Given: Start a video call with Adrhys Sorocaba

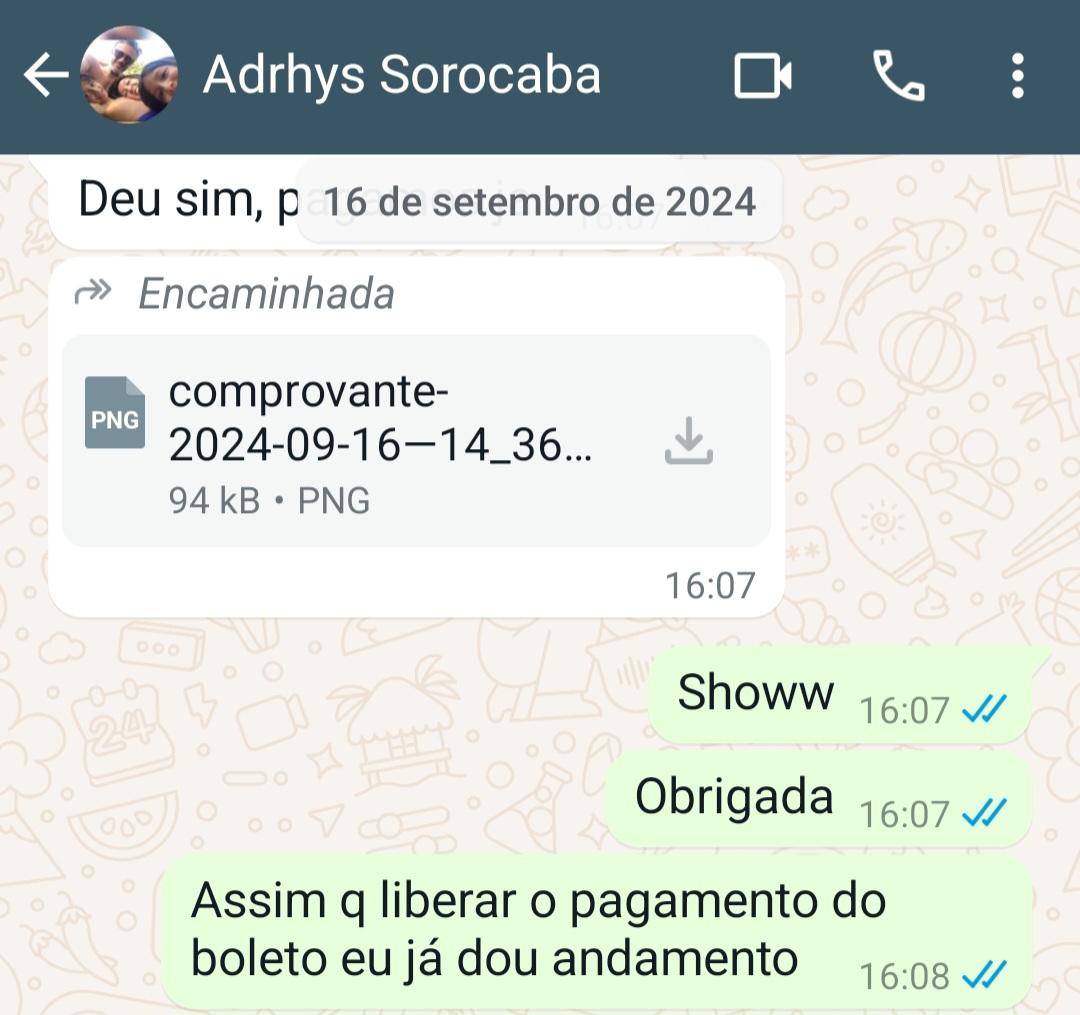Looking at the screenshot, I should tap(763, 76).
